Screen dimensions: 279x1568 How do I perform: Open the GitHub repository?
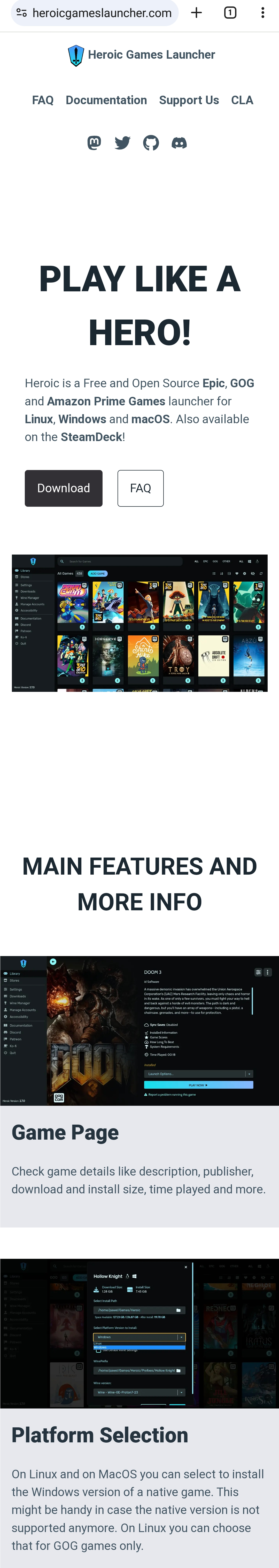click(x=151, y=143)
